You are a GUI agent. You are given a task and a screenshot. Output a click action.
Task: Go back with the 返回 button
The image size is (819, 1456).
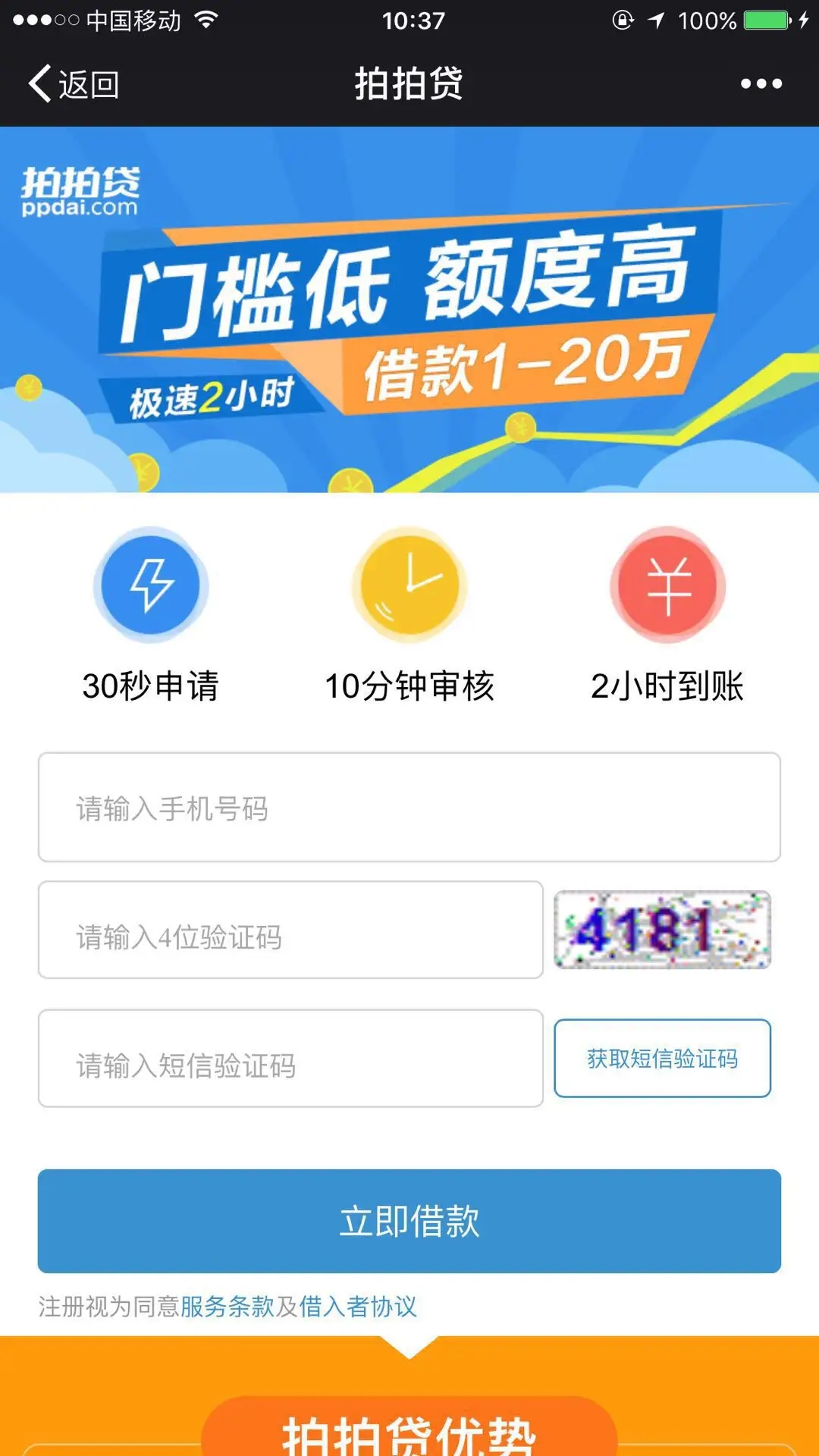tap(74, 83)
